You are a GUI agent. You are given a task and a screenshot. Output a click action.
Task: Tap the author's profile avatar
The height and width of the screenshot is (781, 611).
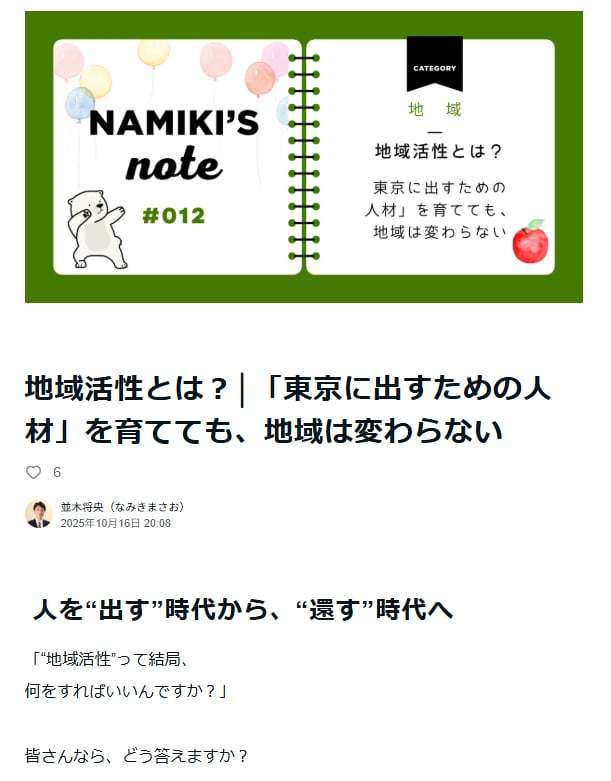(39, 514)
